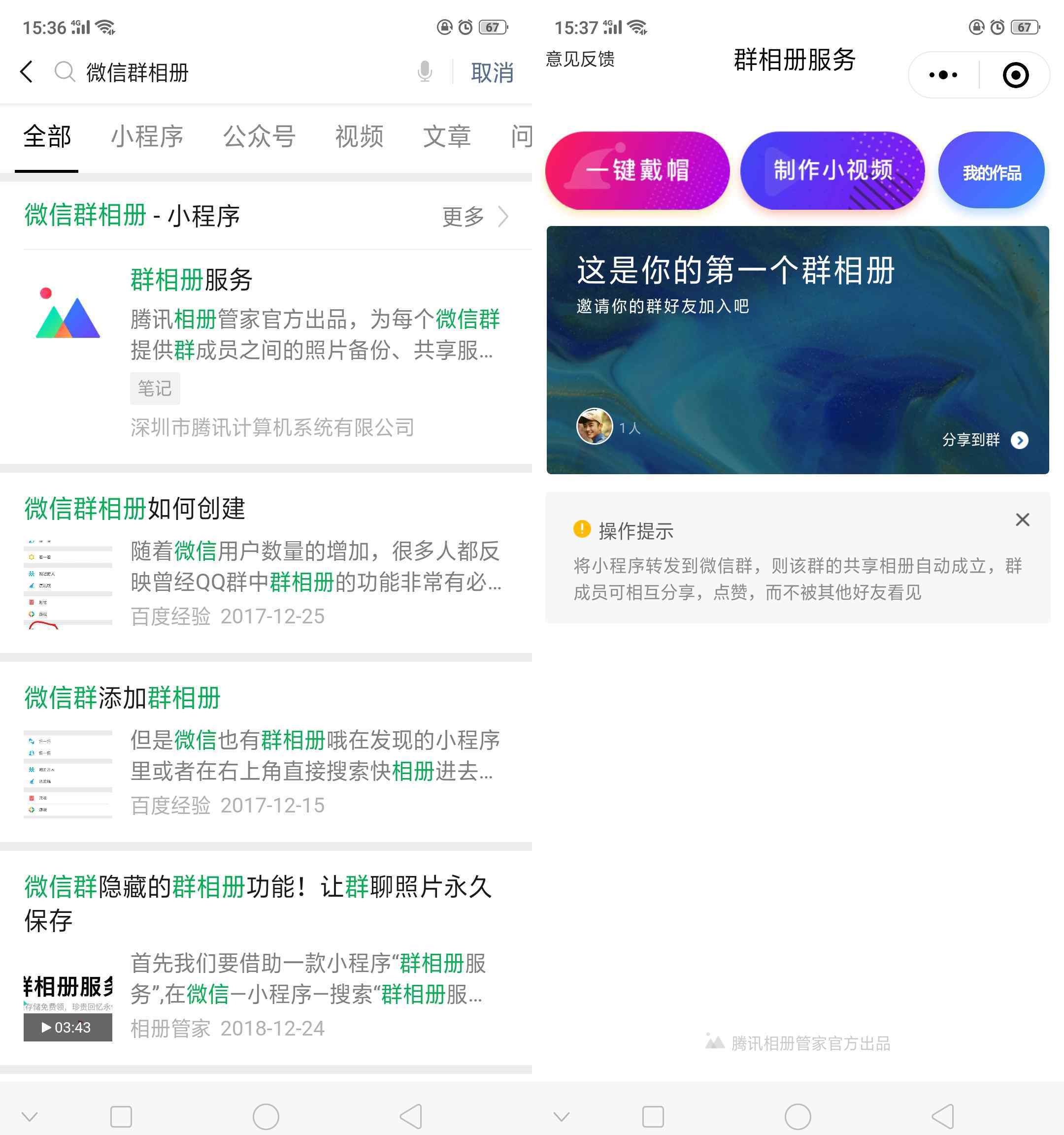
Task: Open 意见反馈 feedback
Action: (x=580, y=59)
